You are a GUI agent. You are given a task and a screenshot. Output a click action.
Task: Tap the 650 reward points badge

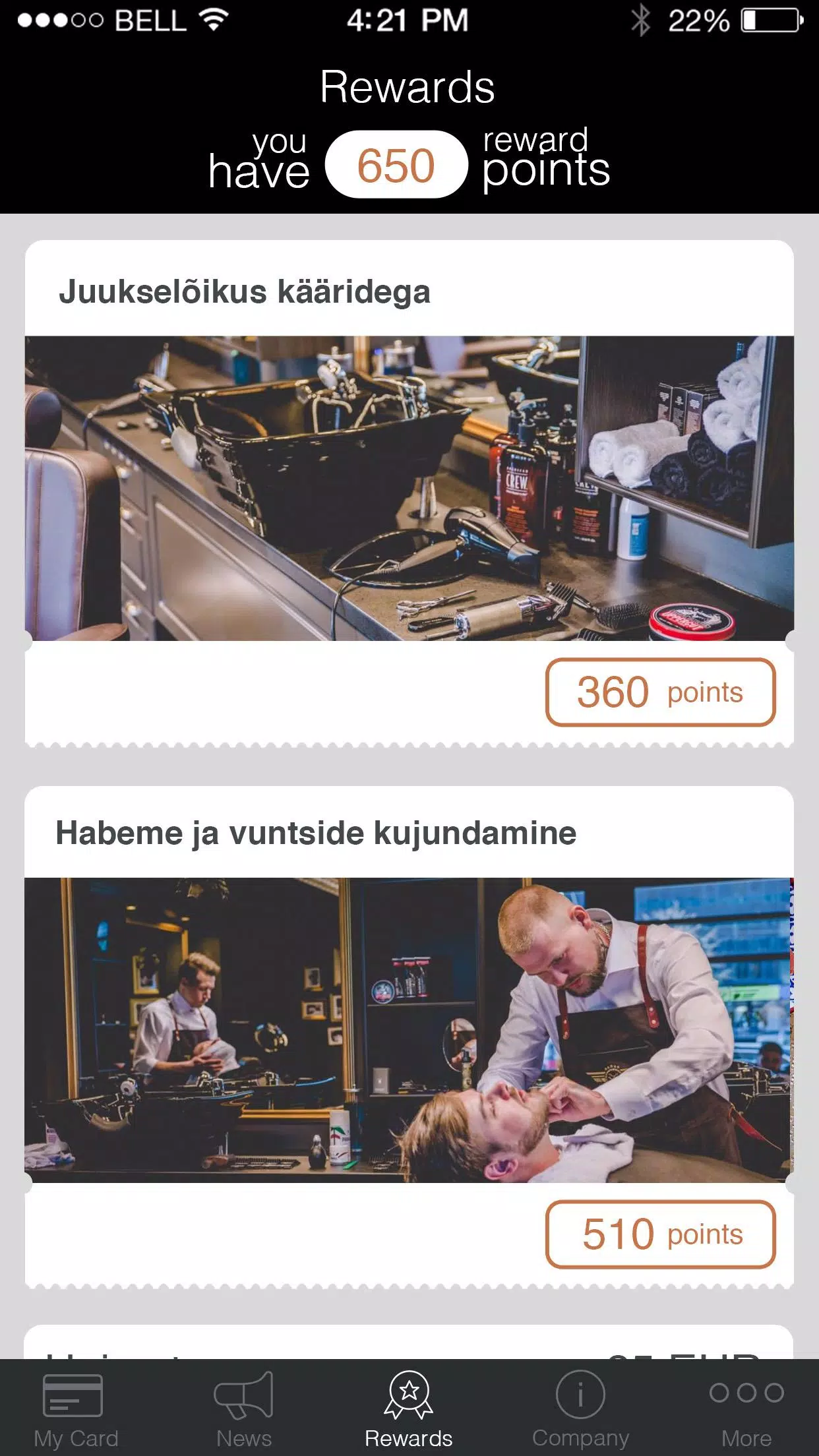point(397,165)
